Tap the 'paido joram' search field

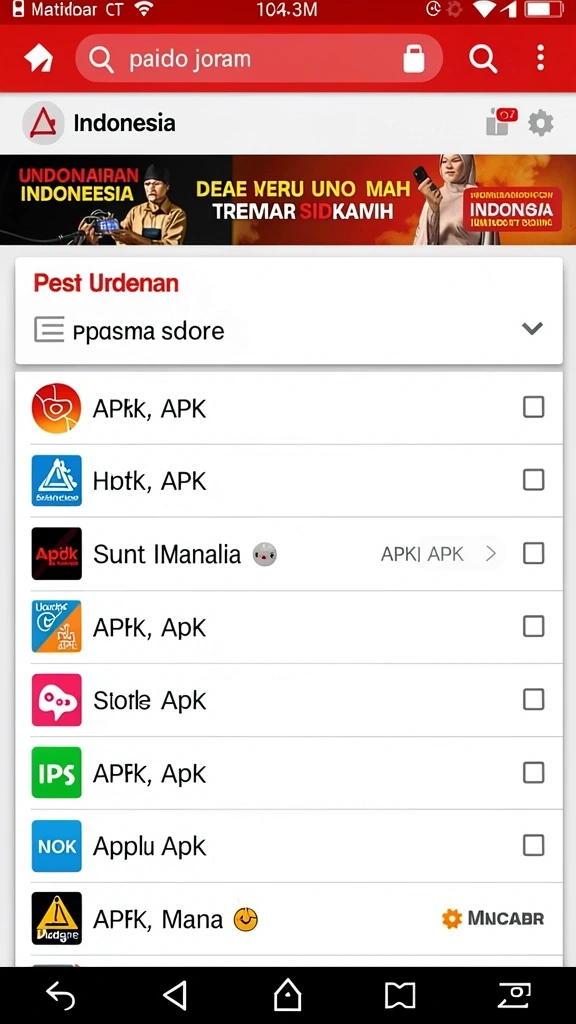(259, 59)
